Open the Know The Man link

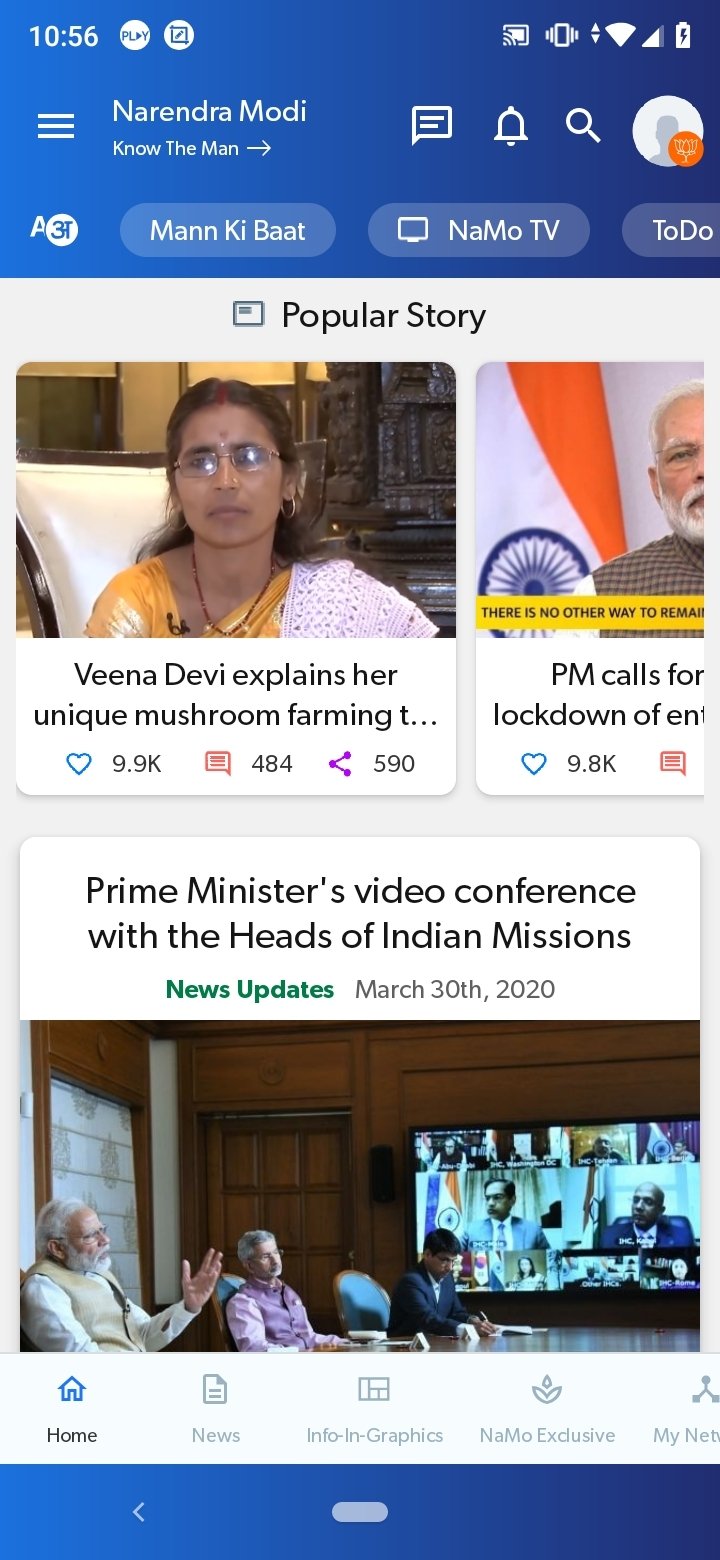192,148
